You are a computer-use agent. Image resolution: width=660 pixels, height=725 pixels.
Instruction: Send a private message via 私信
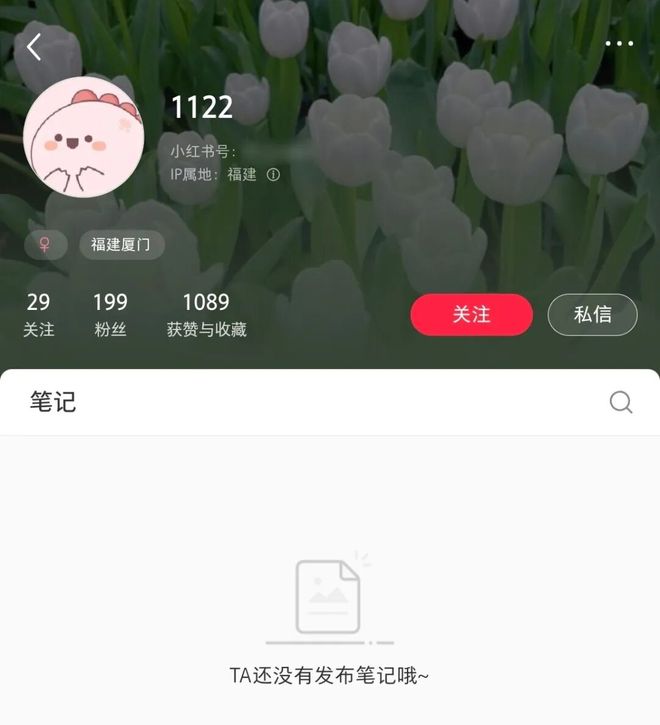pyautogui.click(x=592, y=314)
